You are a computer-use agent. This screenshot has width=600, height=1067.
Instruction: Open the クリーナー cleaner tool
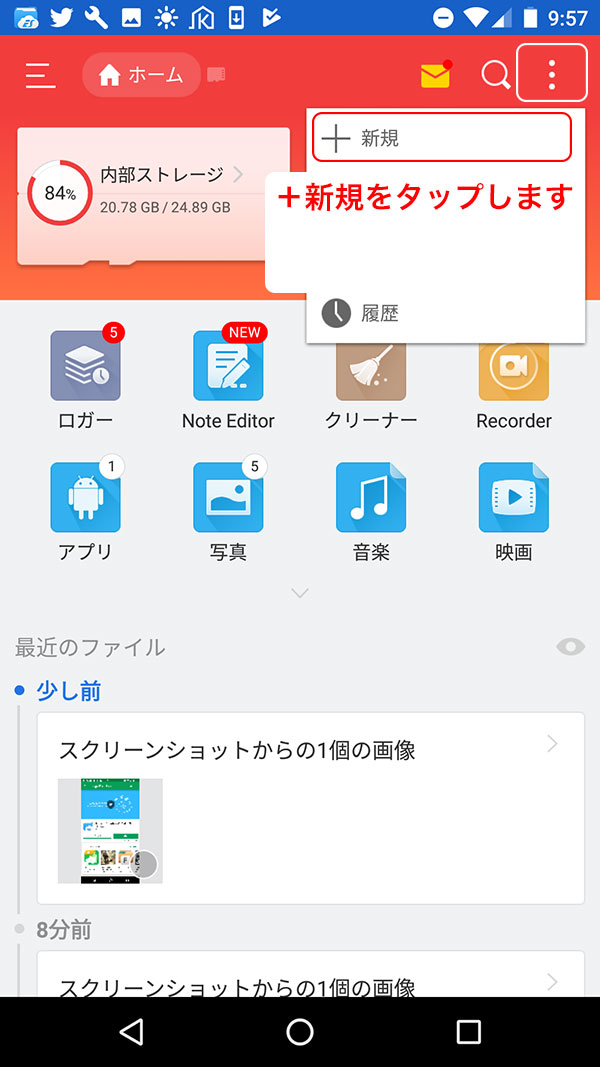pyautogui.click(x=371, y=370)
